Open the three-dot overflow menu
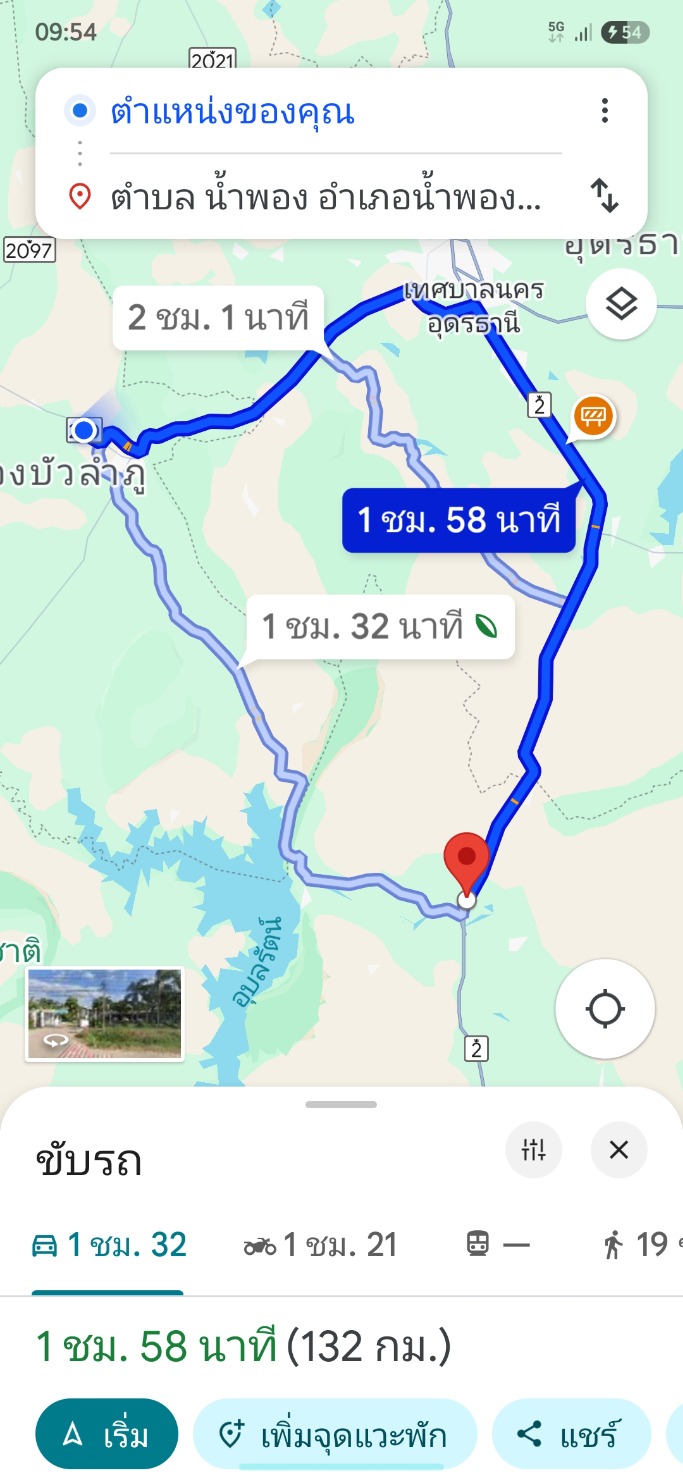The image size is (683, 1480). [x=605, y=111]
